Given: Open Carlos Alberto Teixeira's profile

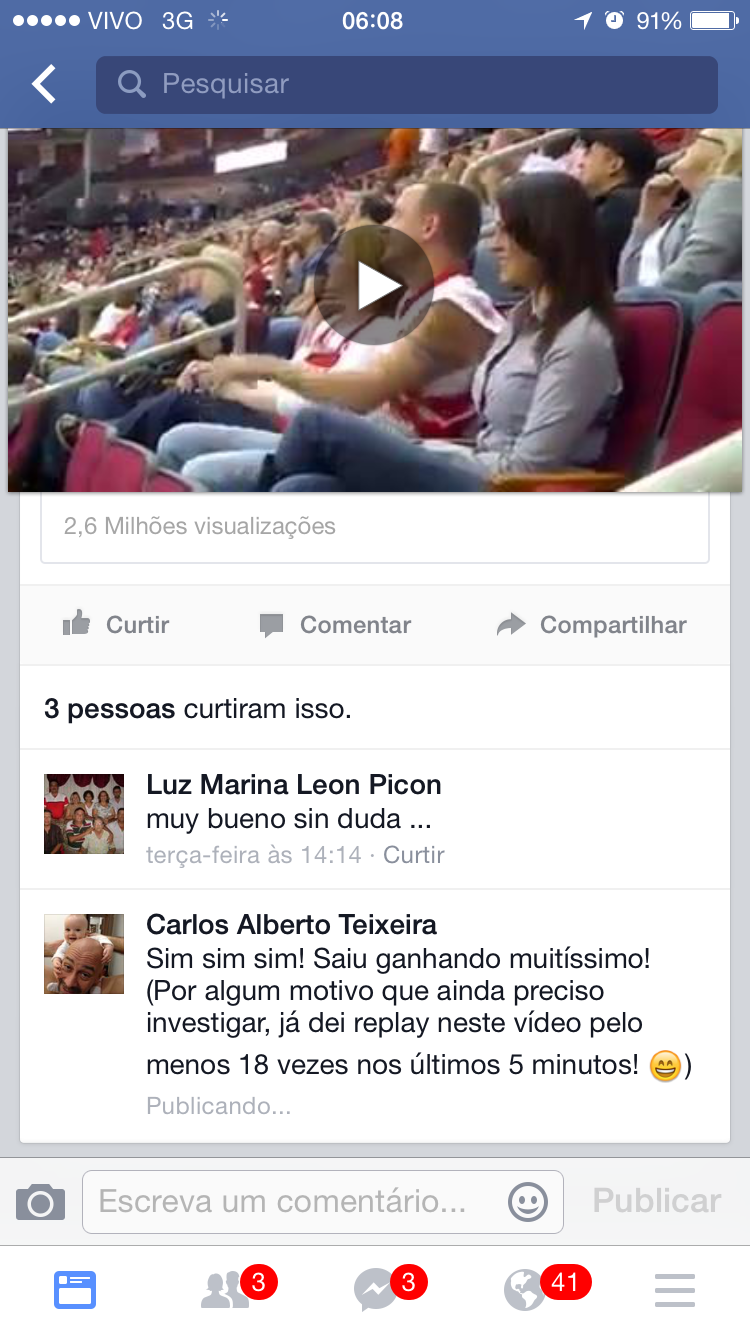Looking at the screenshot, I should click(x=291, y=924).
